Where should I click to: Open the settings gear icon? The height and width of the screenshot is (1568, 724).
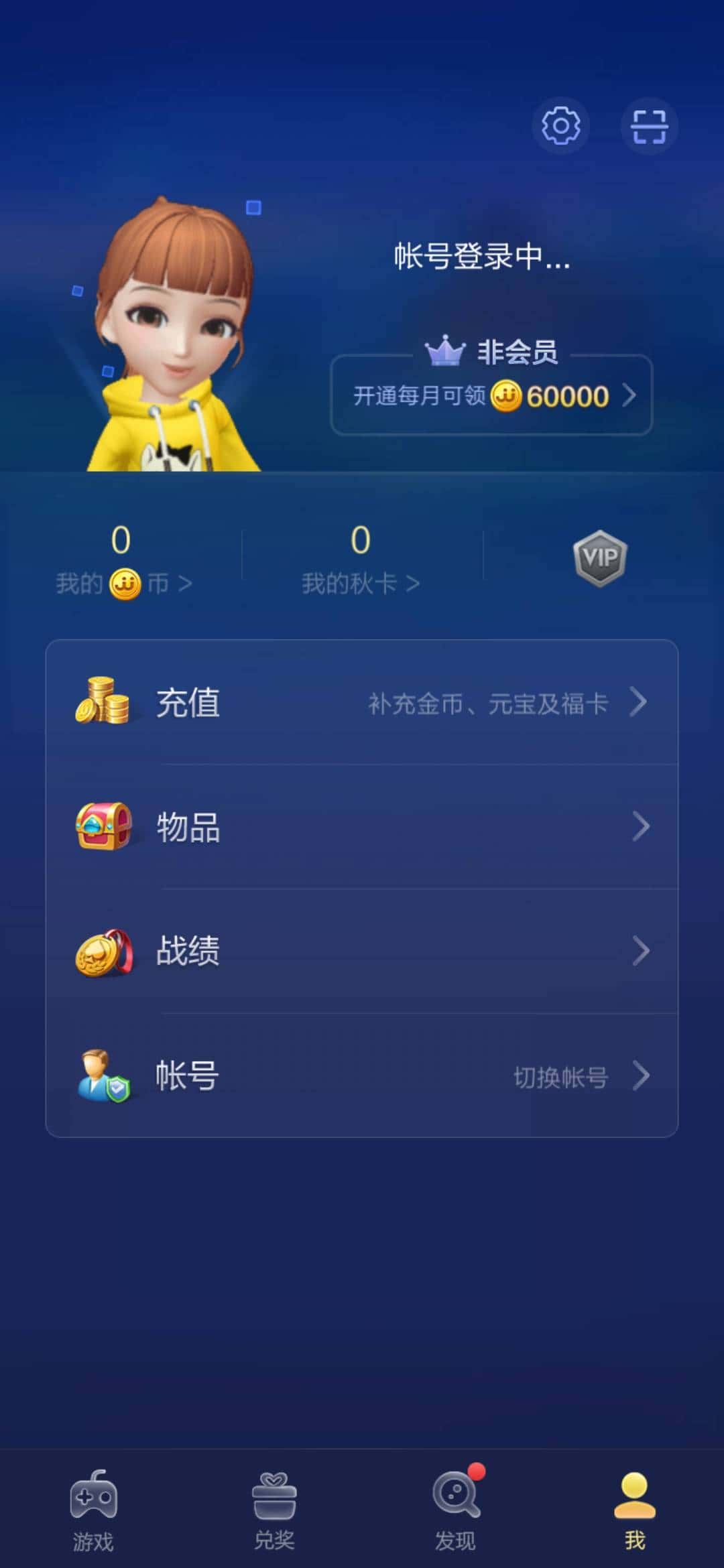pos(560,126)
